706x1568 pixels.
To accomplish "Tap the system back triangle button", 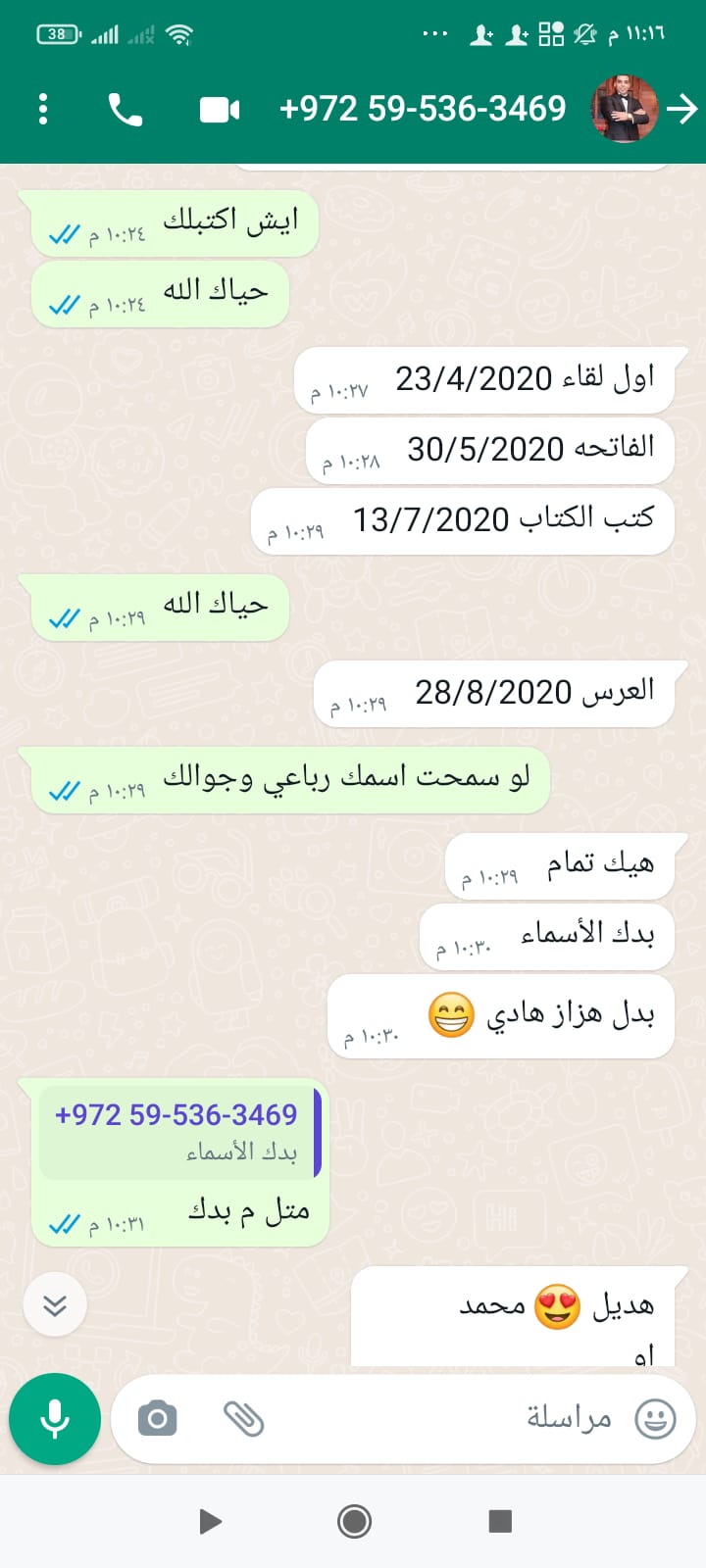I will point(209,1521).
